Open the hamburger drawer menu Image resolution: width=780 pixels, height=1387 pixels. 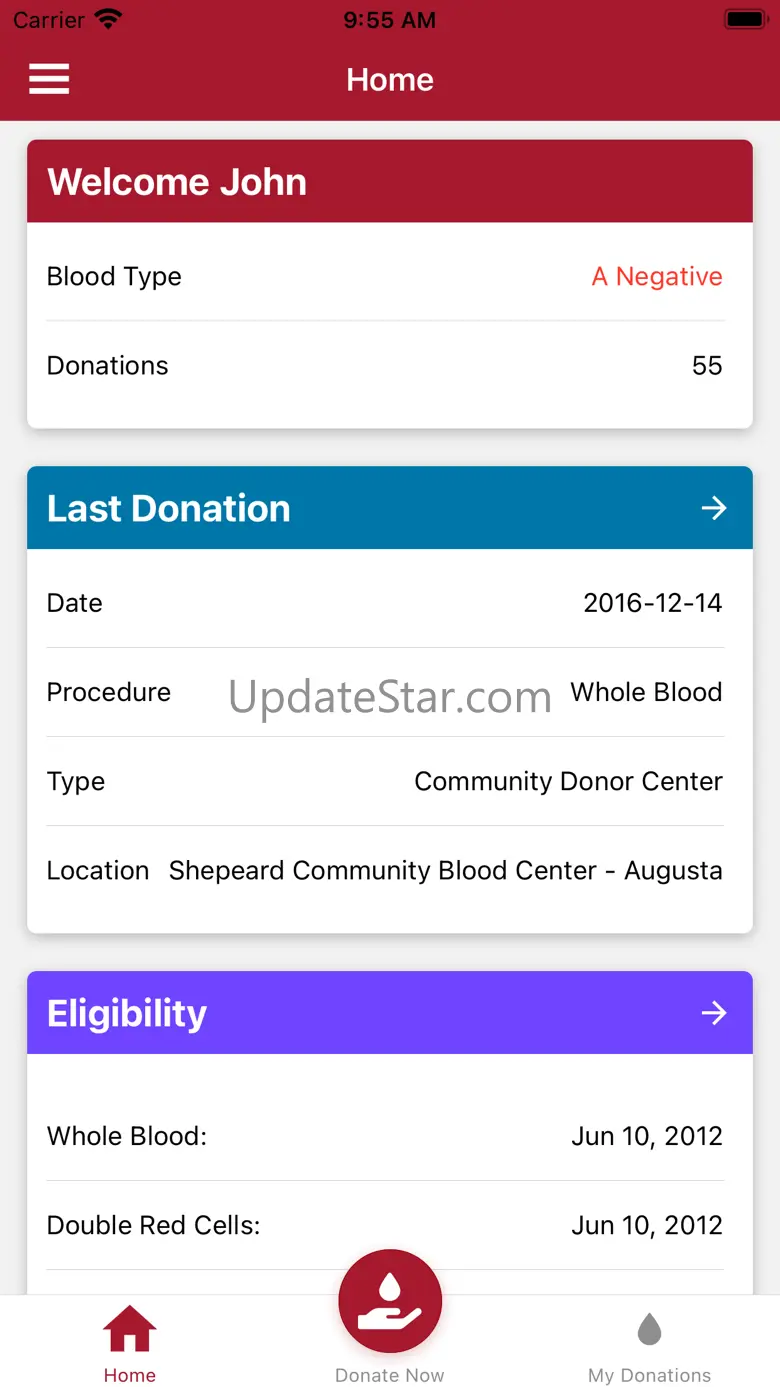pyautogui.click(x=49, y=79)
